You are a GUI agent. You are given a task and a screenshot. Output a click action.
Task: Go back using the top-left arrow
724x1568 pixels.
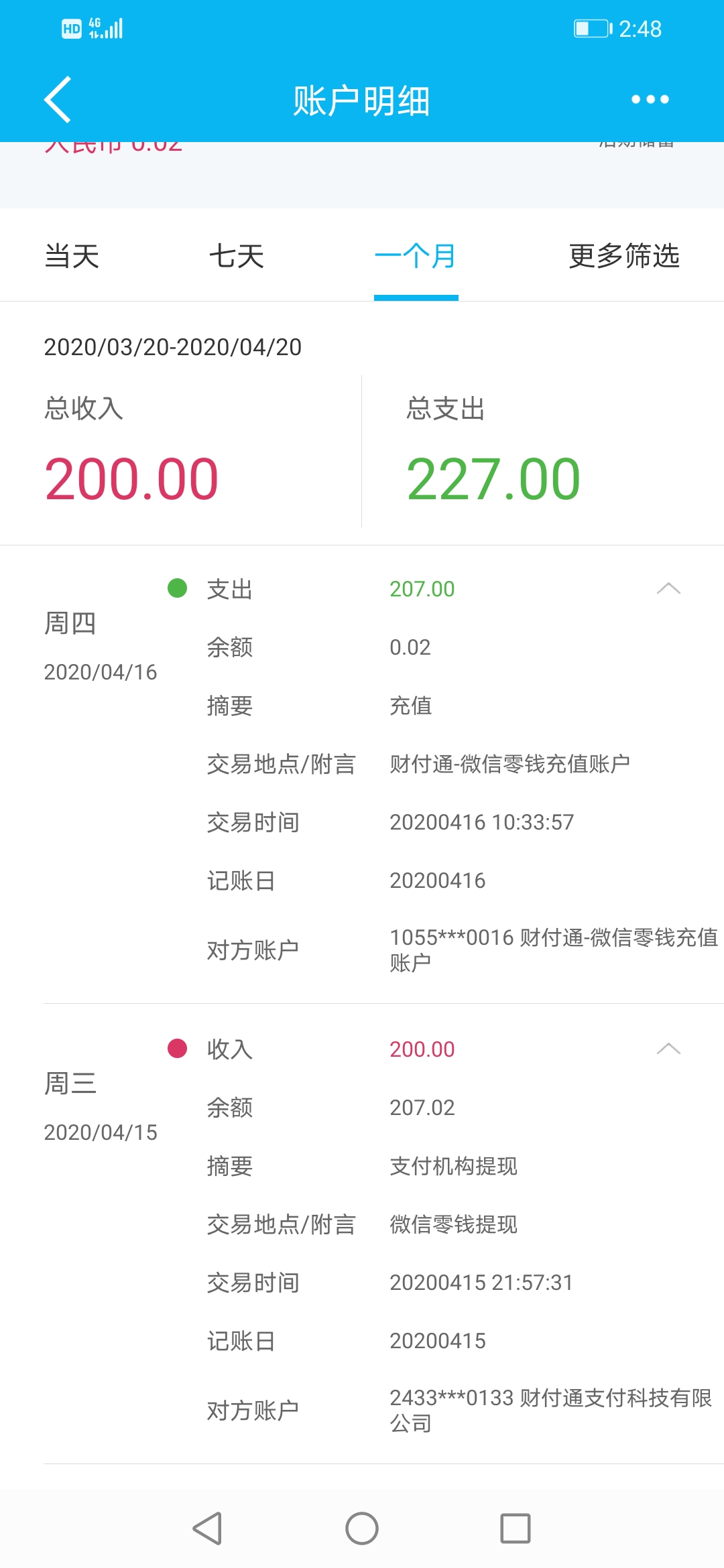click(58, 100)
